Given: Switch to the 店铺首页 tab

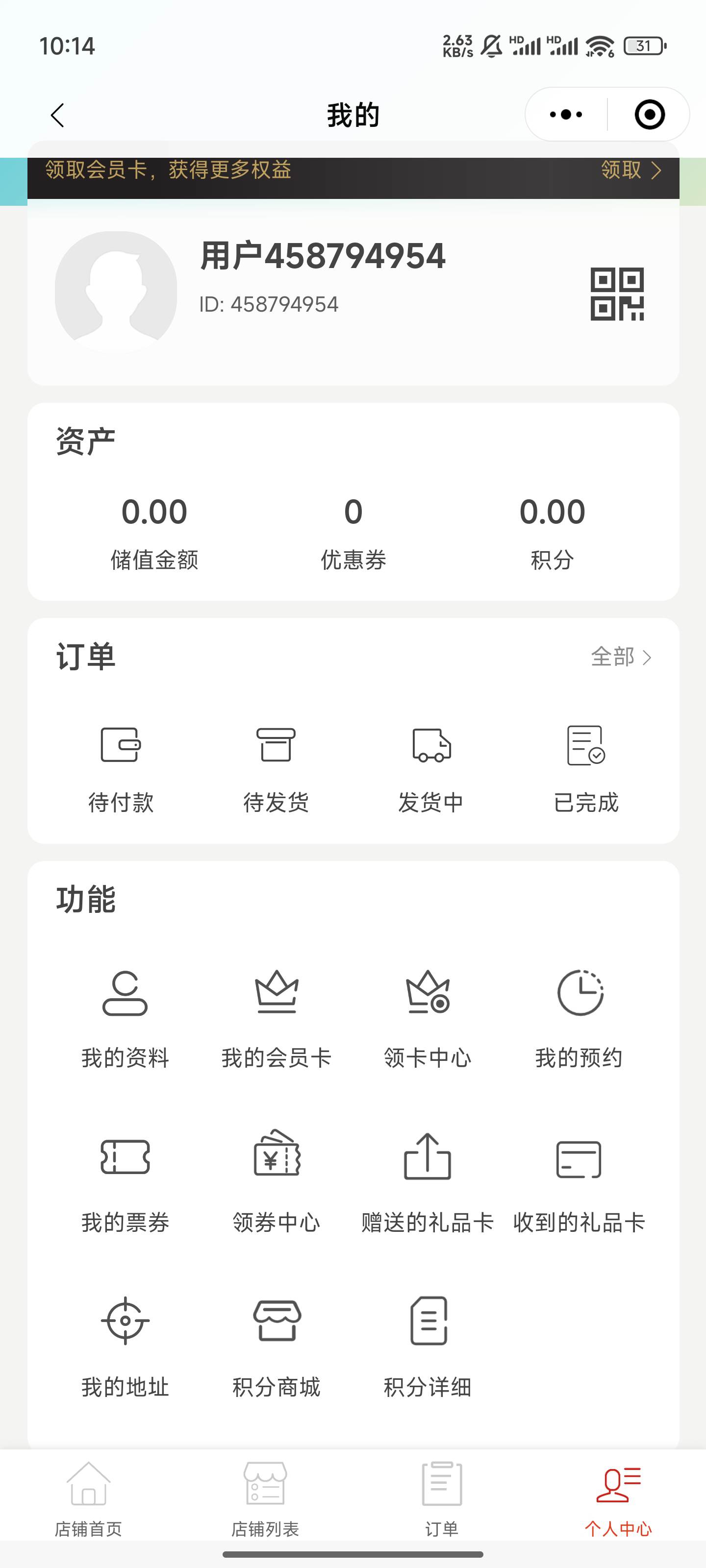Looking at the screenshot, I should pos(88,1499).
